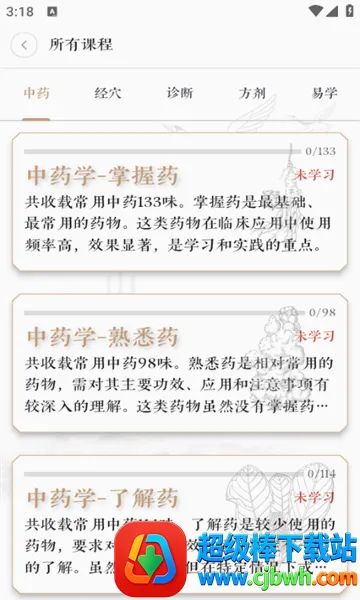Go back from 所有课程 page
Screen dimensions: 360x600
pos(24,45)
